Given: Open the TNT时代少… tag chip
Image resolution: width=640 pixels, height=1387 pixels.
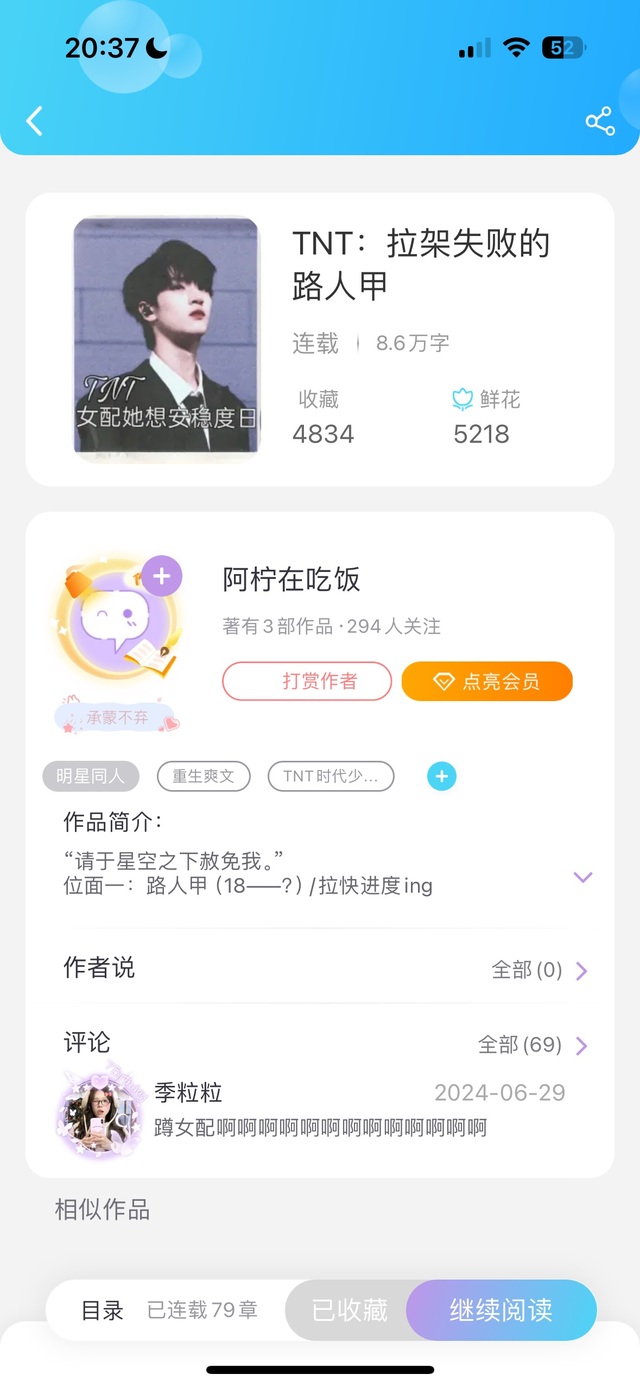Looking at the screenshot, I should pos(331,776).
